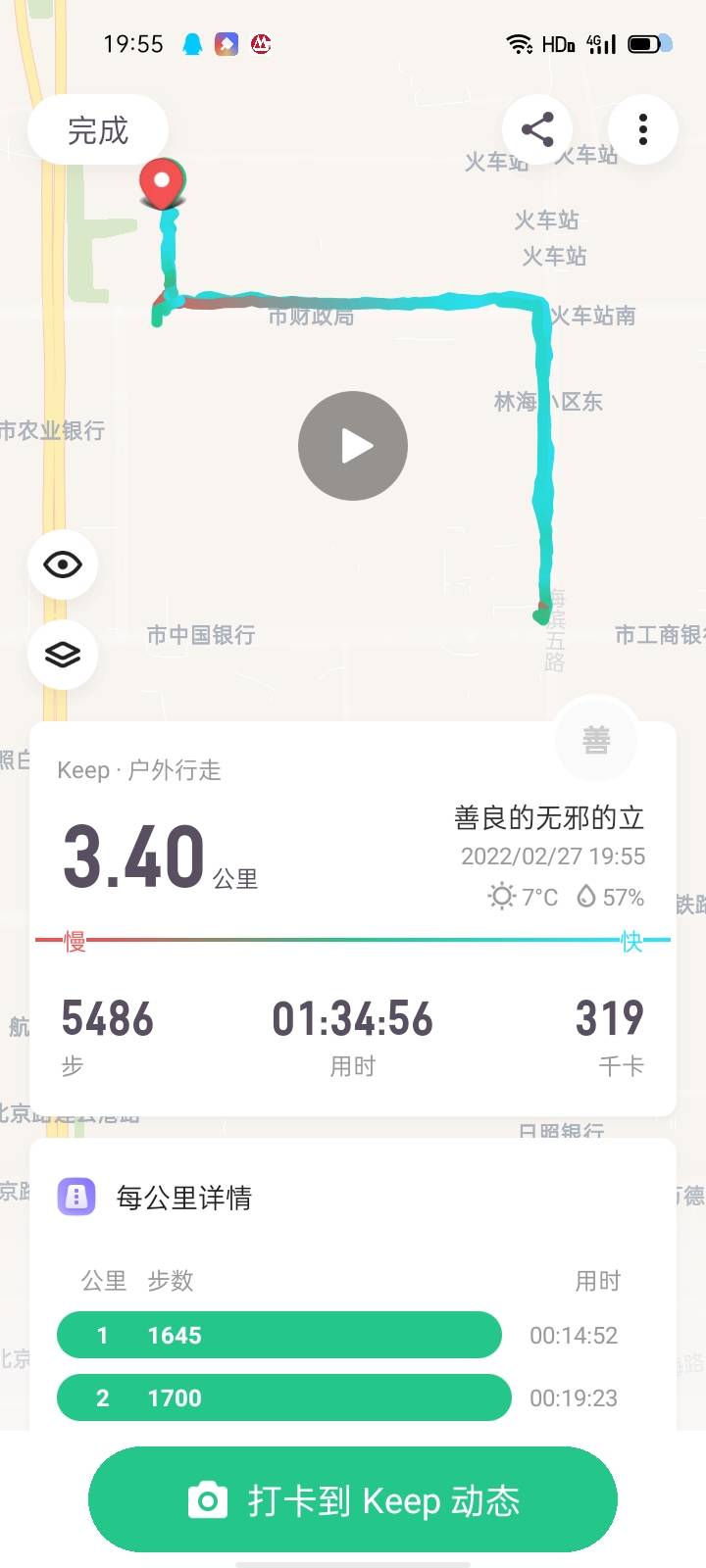Tap the 善 avatar badge above the stats card
This screenshot has height=1568, width=706.
(x=597, y=742)
